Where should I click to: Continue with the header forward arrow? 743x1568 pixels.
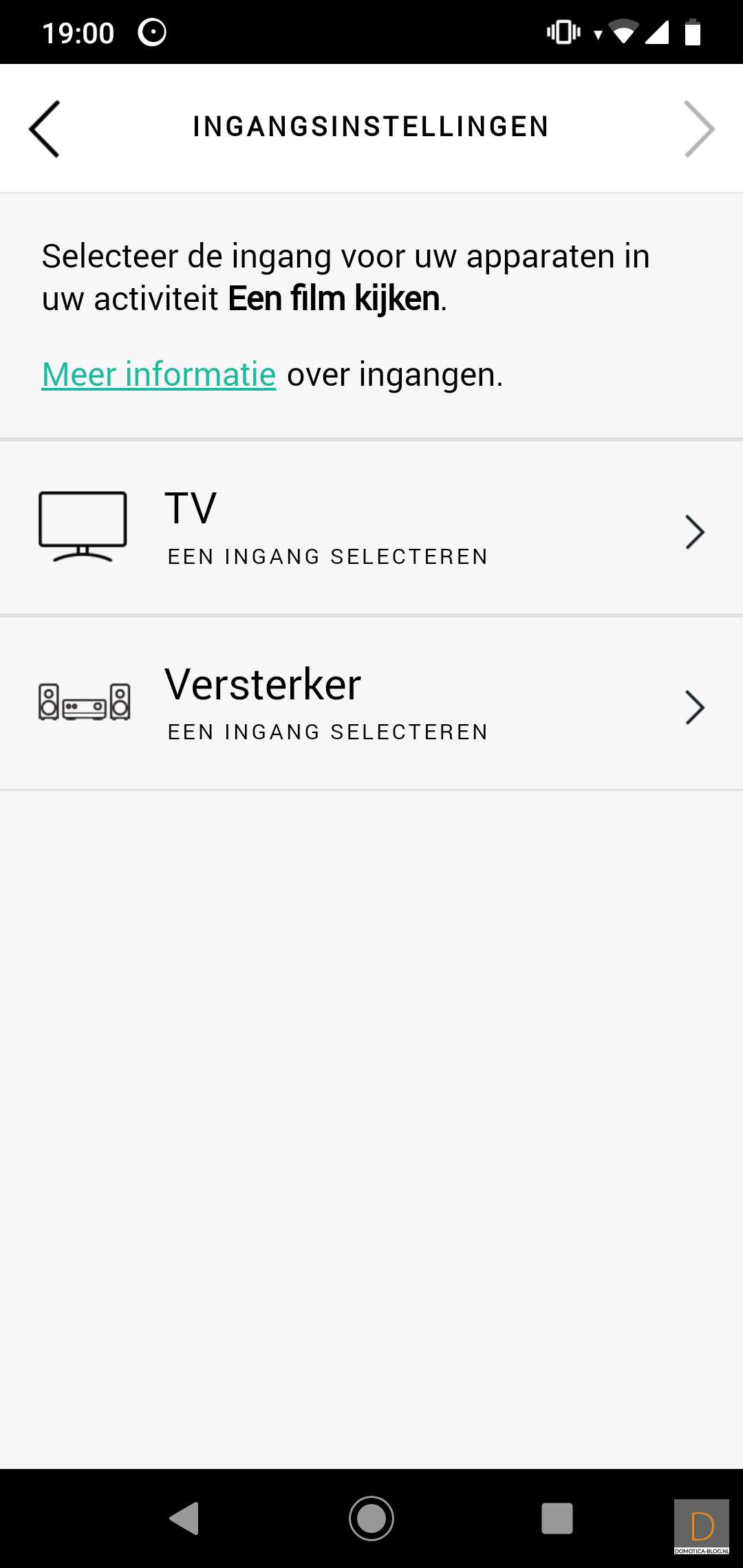698,129
